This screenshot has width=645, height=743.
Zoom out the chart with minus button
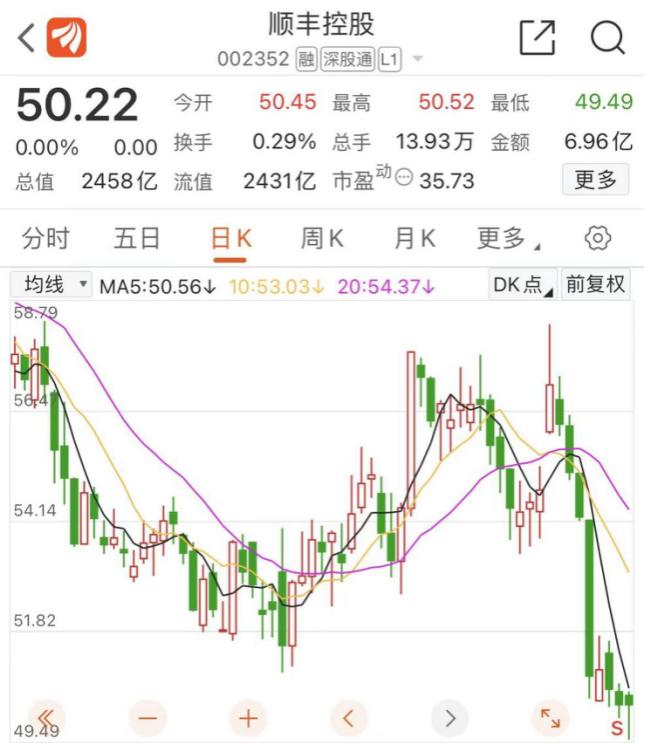pos(147,719)
